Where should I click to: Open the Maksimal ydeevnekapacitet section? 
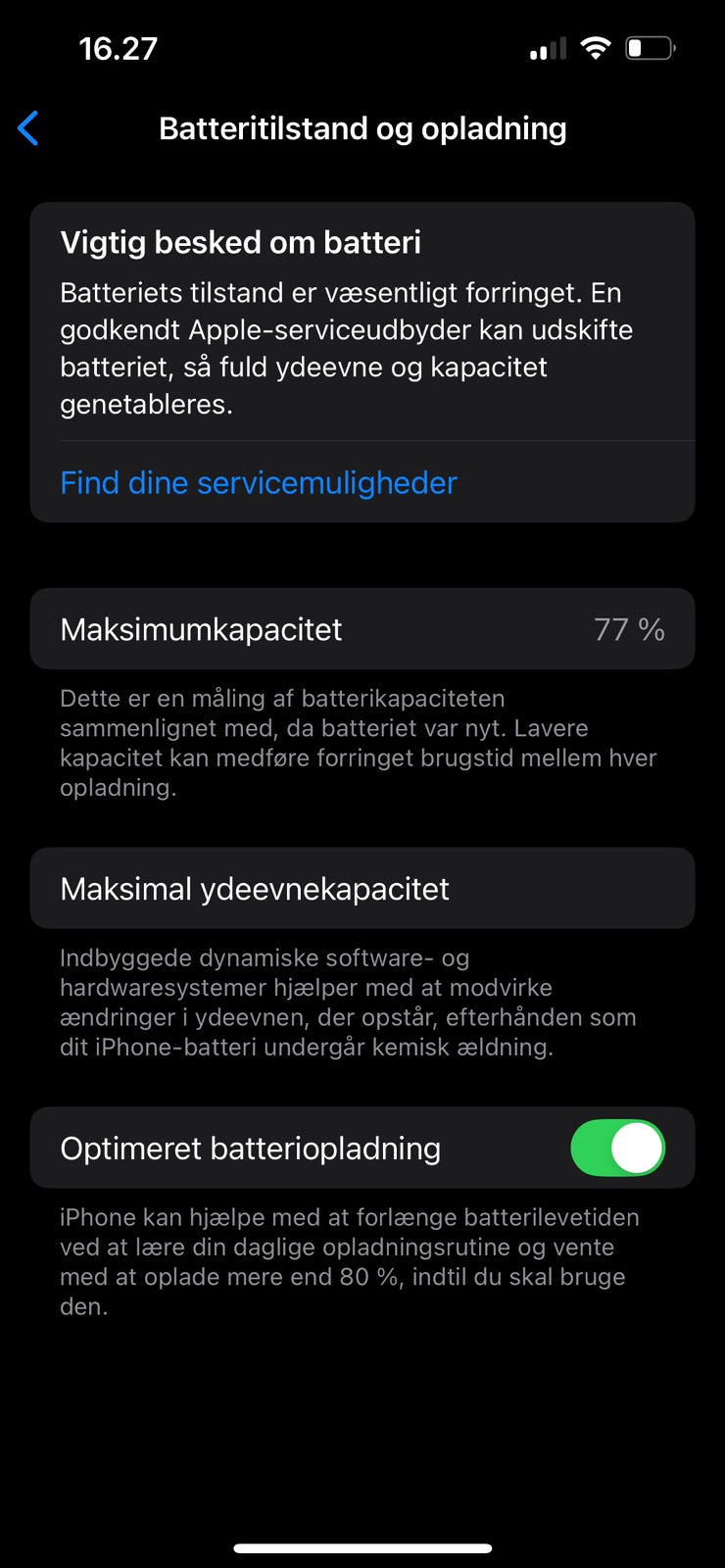coord(362,889)
